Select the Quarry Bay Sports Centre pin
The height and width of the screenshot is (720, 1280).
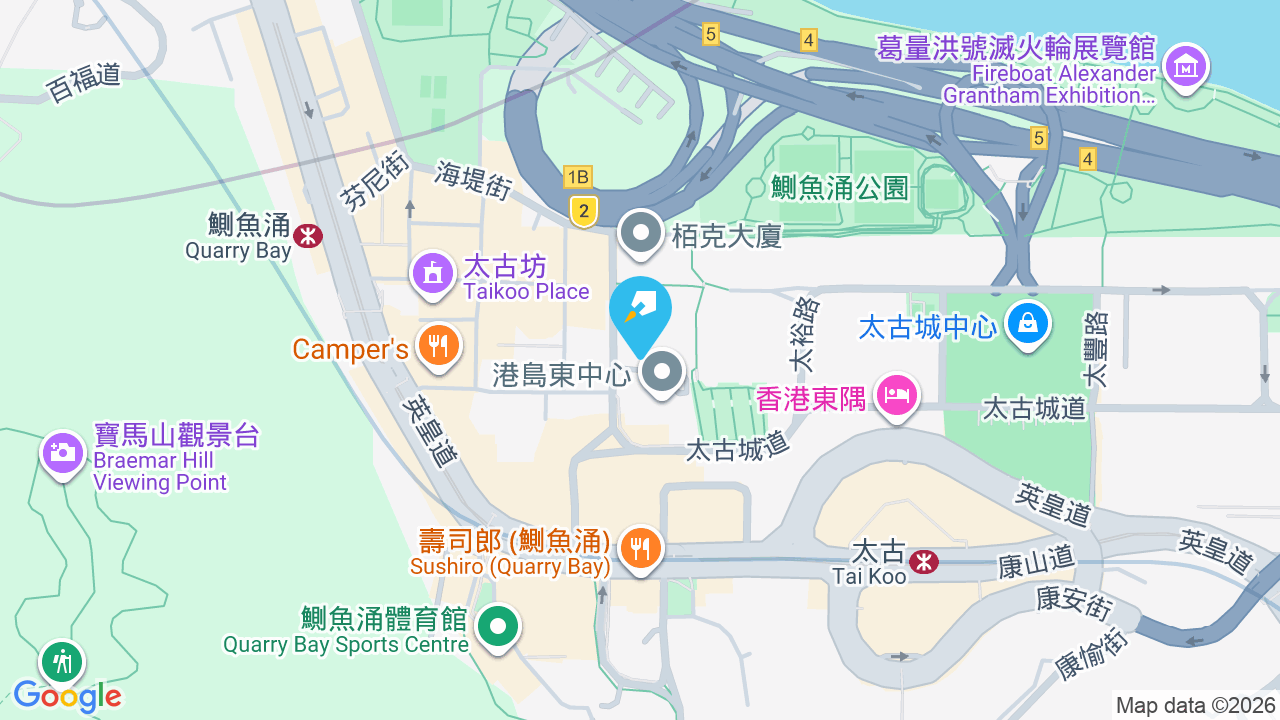coord(497,629)
